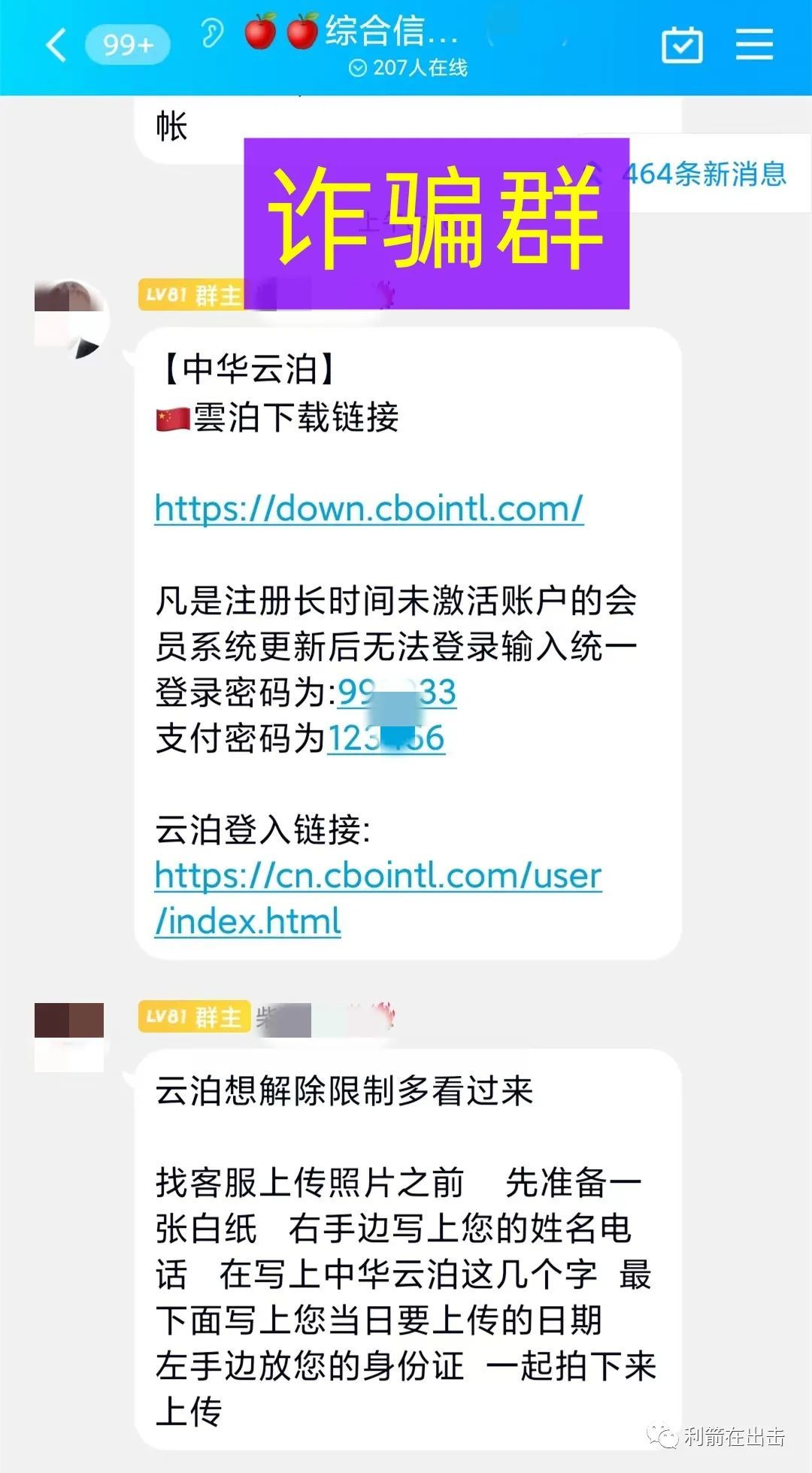Open the group calendar check-in icon

tap(682, 45)
